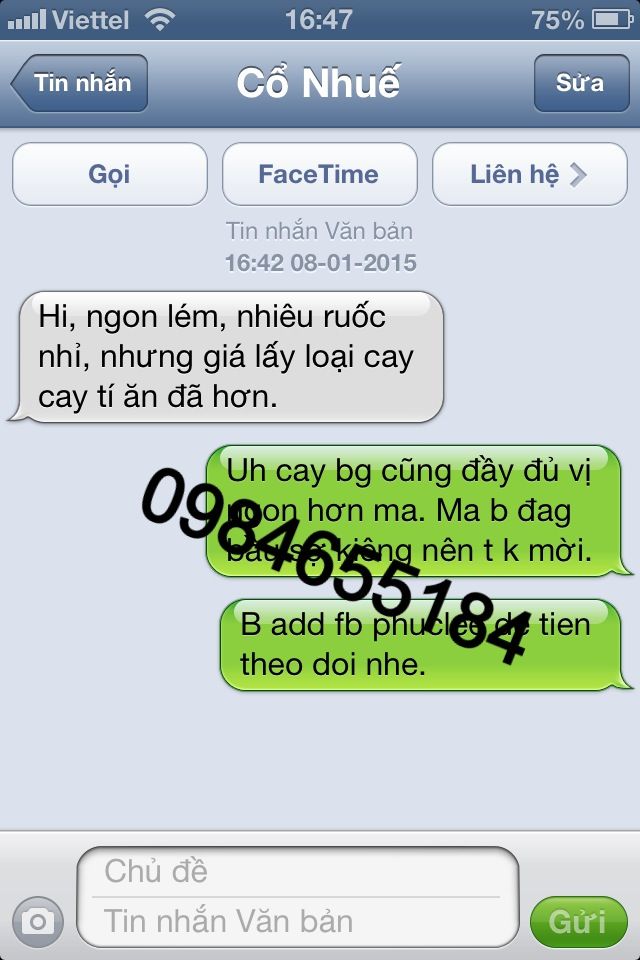640x960 pixels.
Task: Open Liên hệ contact details
Action: 528,174
